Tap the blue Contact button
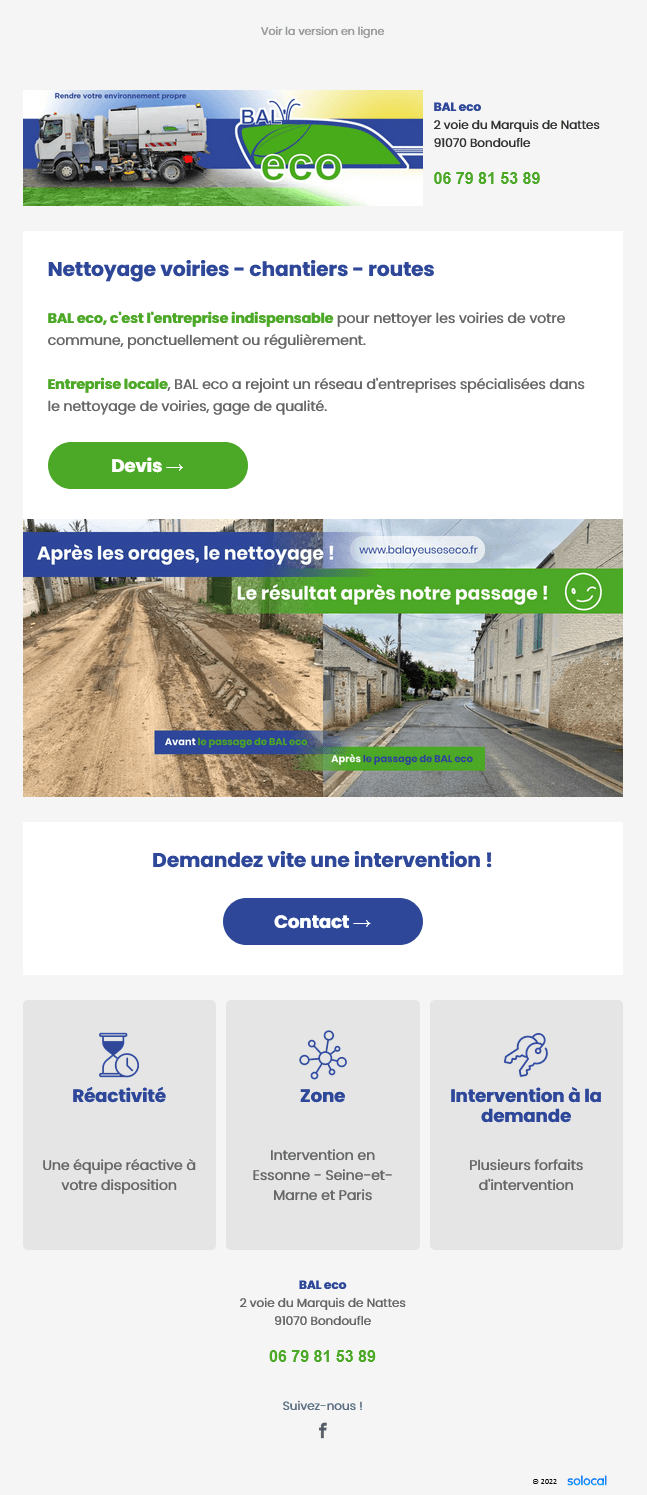This screenshot has height=1495, width=647. click(322, 922)
